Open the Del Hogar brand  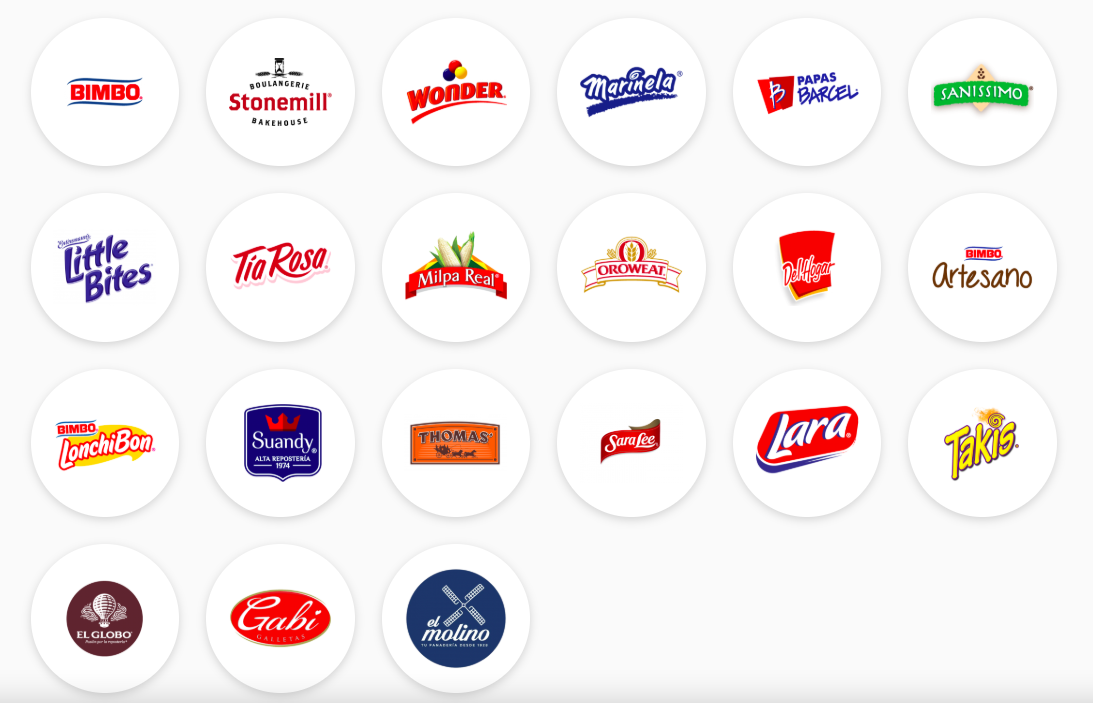click(807, 267)
